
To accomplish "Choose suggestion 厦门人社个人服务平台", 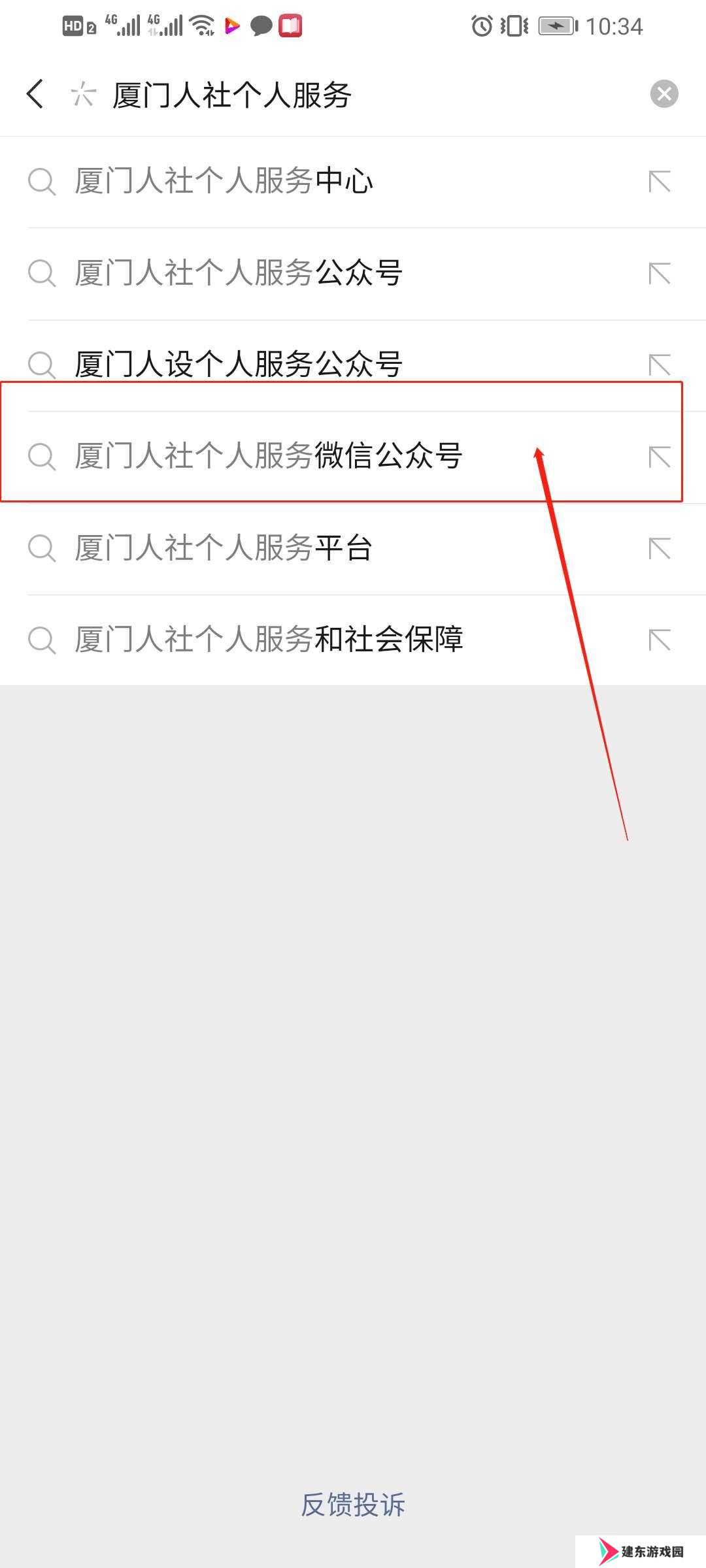I will pyautogui.click(x=224, y=547).
